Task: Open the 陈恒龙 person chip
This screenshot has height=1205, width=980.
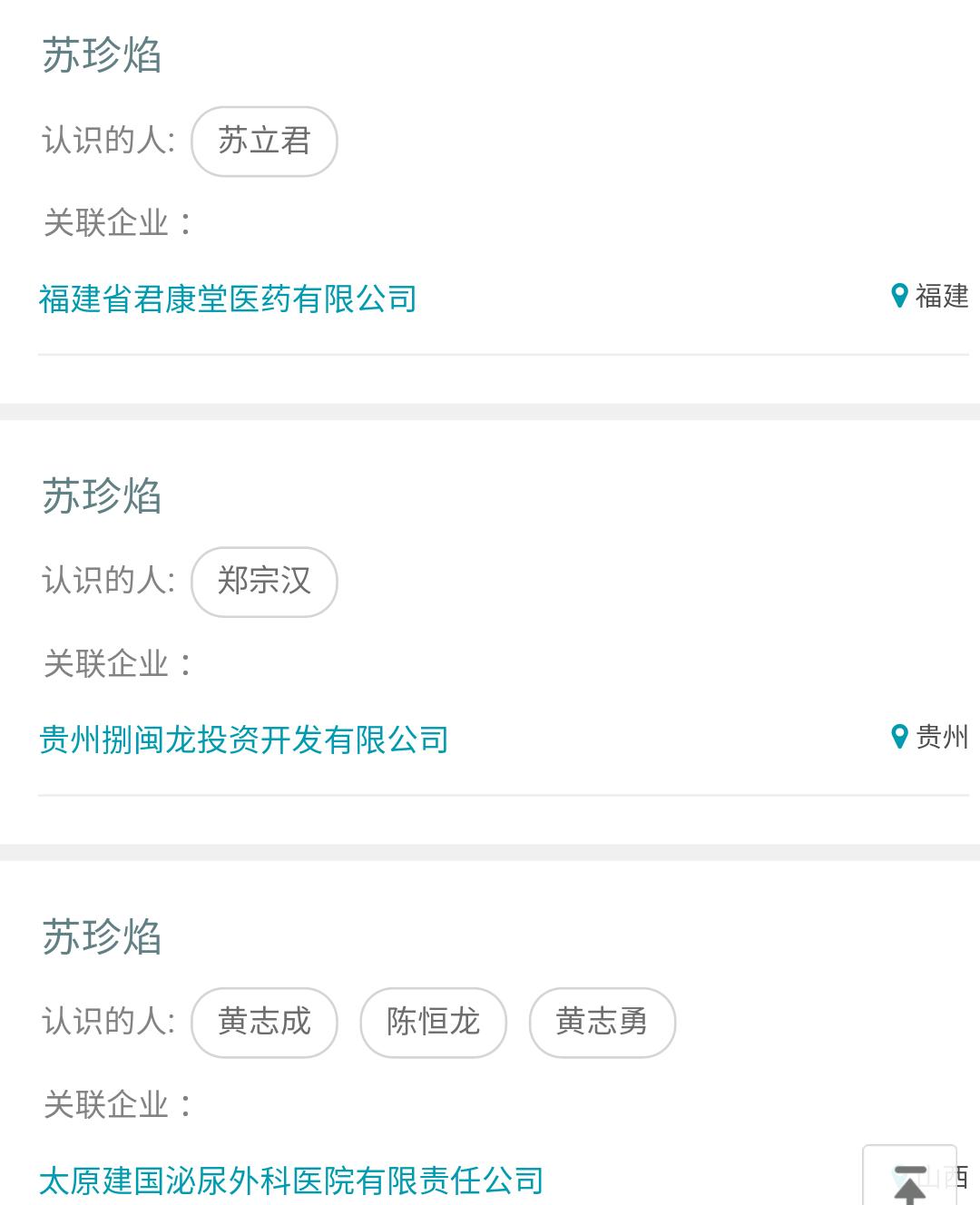Action: 433,1022
